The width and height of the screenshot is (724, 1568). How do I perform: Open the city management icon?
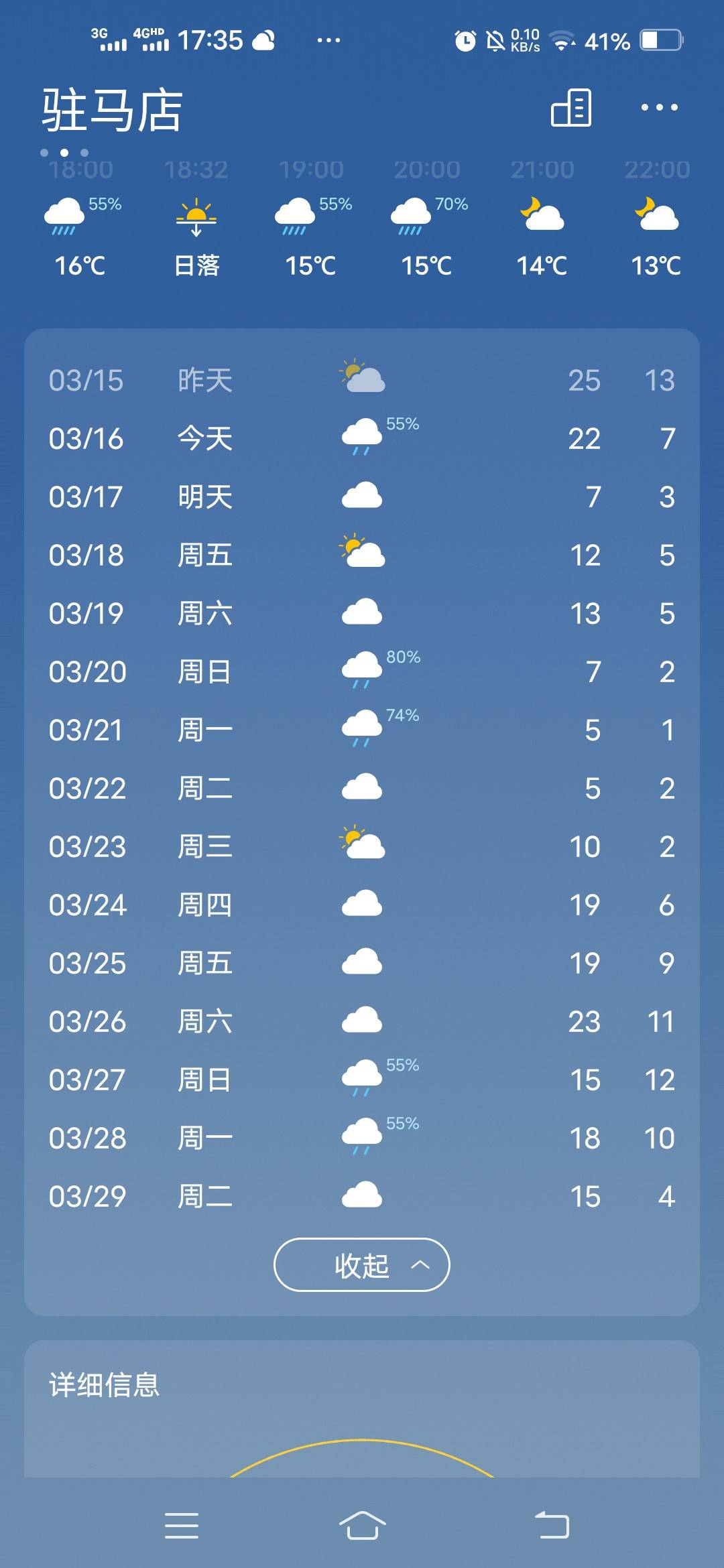[x=571, y=107]
